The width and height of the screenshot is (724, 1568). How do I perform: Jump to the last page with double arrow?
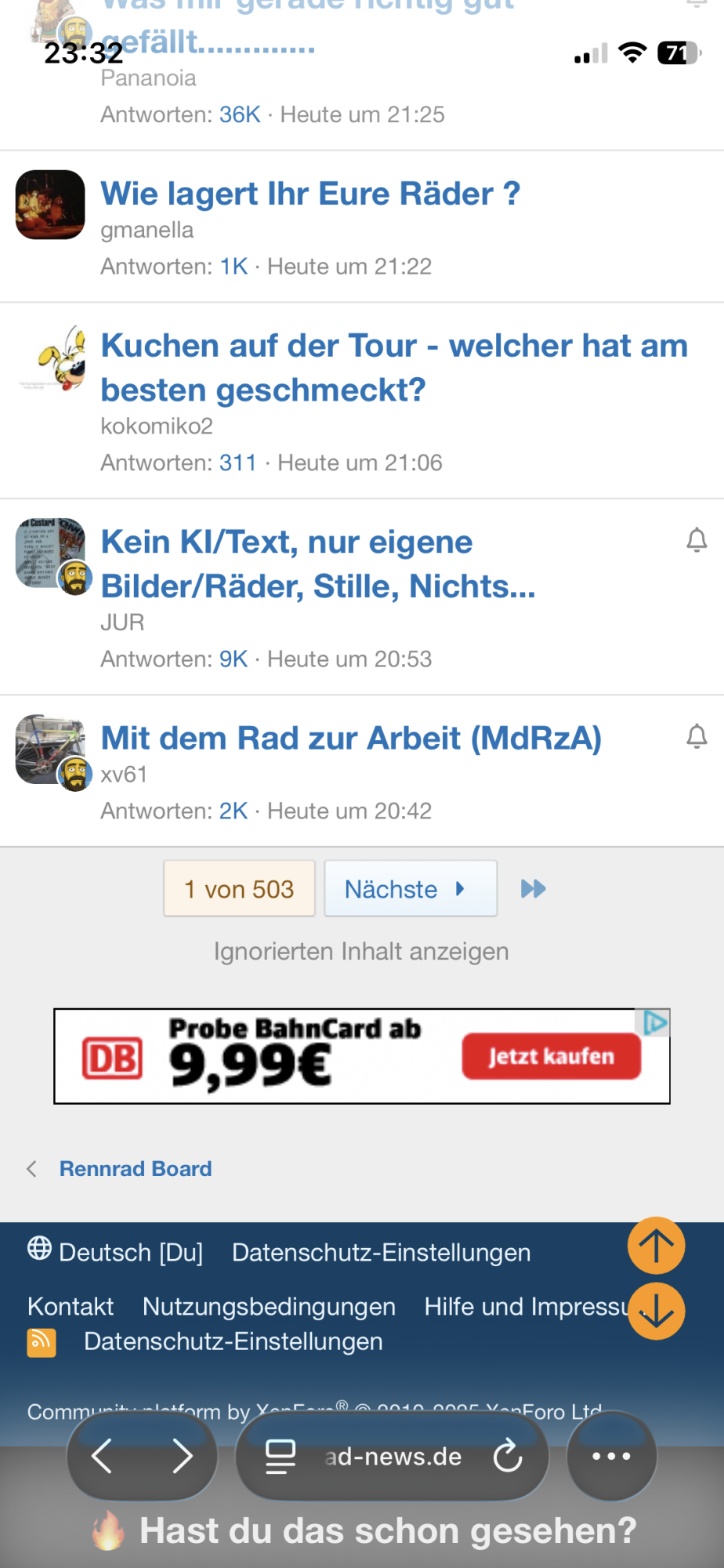534,889
